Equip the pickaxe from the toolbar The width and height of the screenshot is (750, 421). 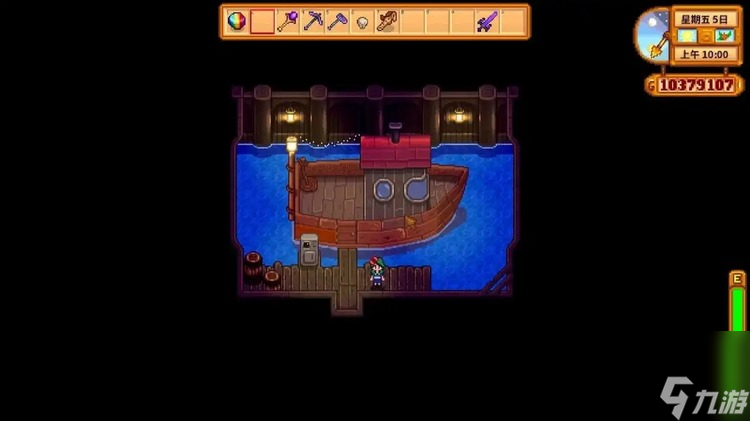[312, 21]
